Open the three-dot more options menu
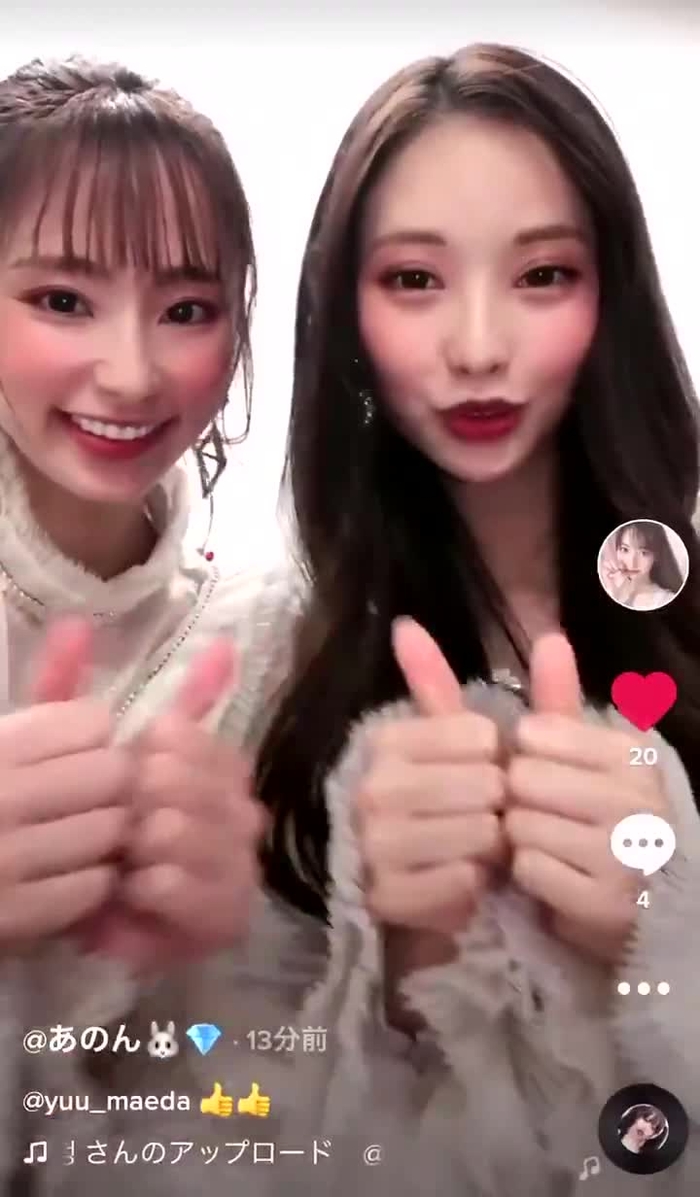 tap(643, 988)
